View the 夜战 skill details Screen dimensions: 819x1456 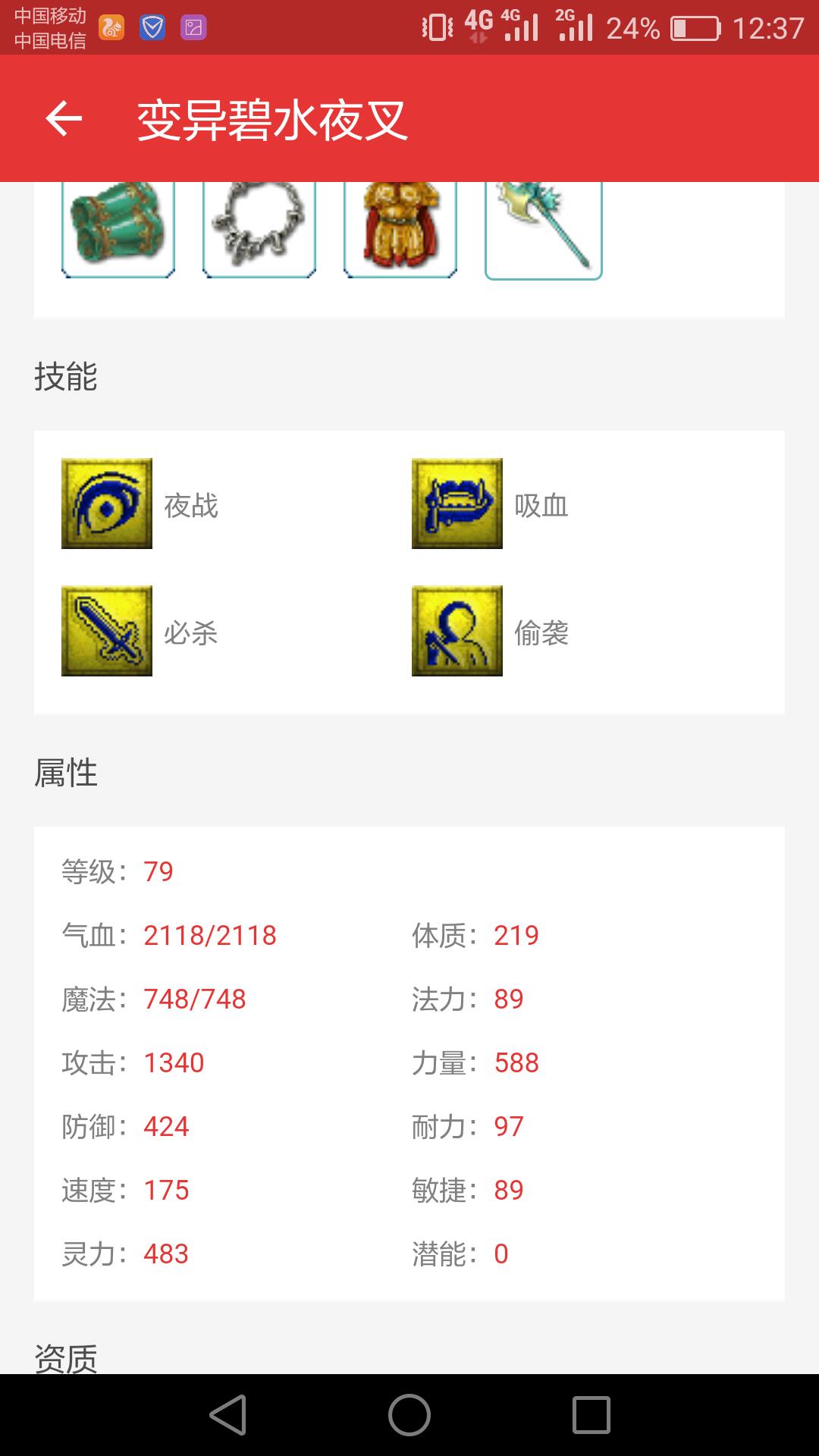[107, 504]
